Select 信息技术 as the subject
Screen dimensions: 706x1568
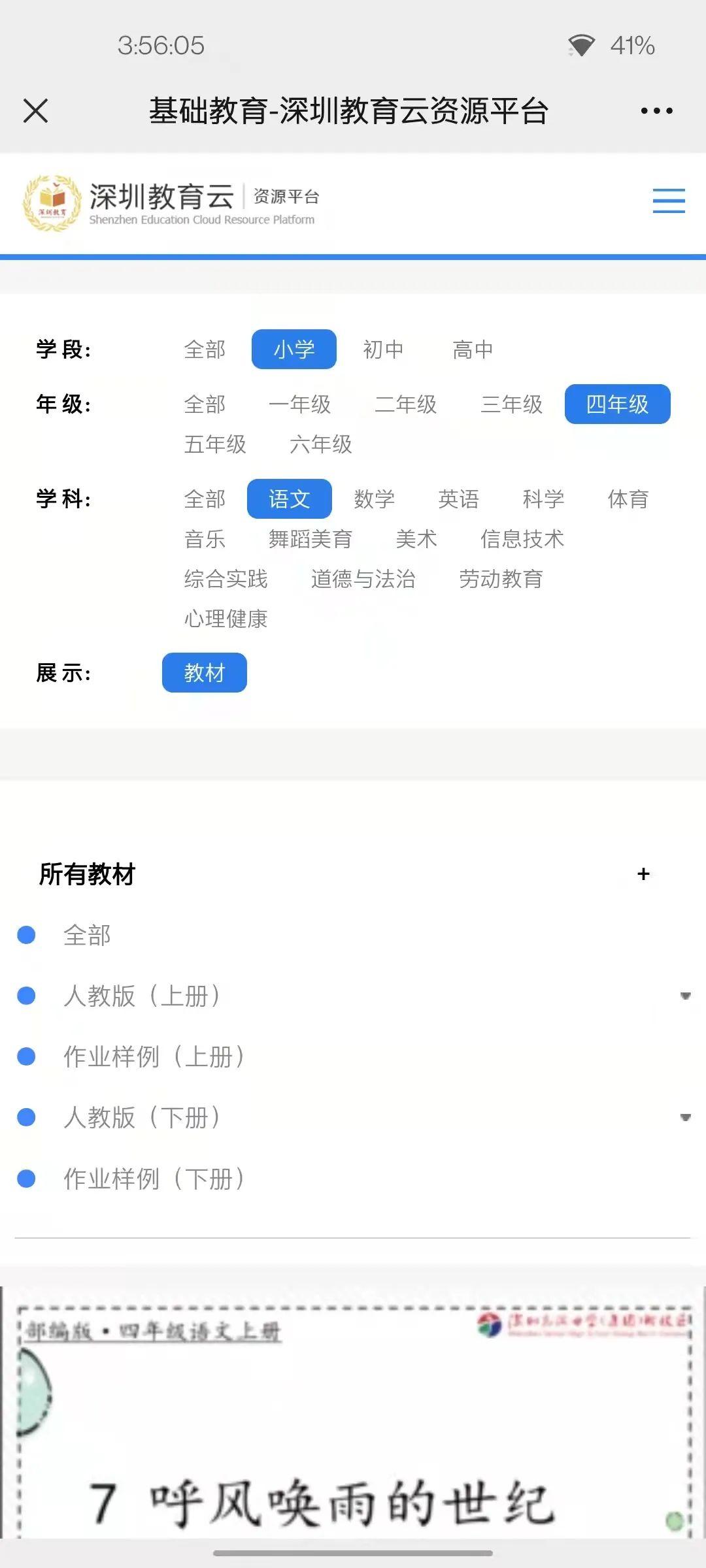click(522, 539)
